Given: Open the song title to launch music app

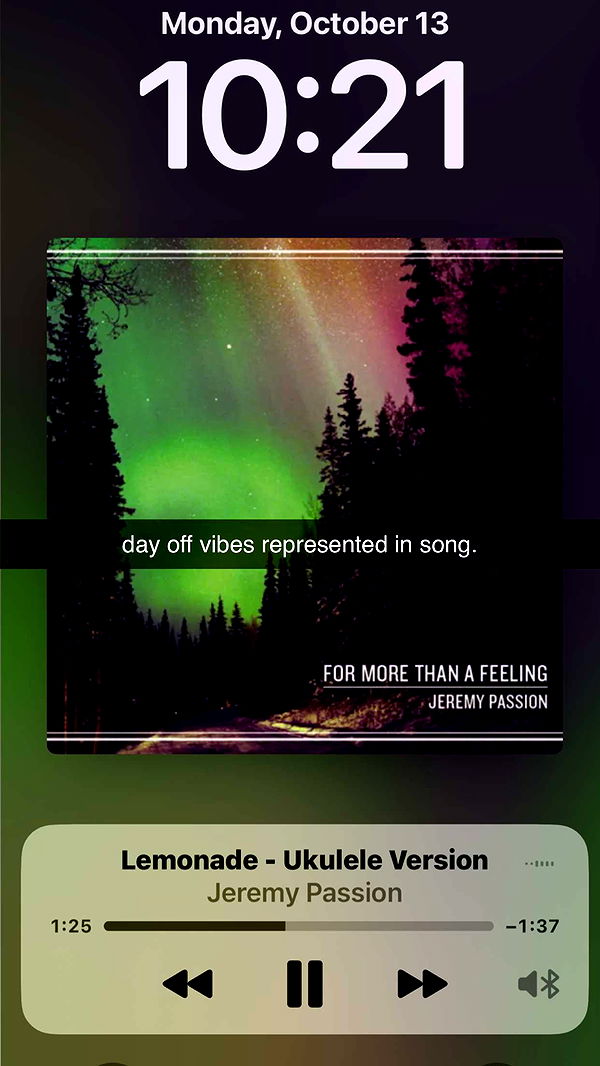Looking at the screenshot, I should (304, 860).
